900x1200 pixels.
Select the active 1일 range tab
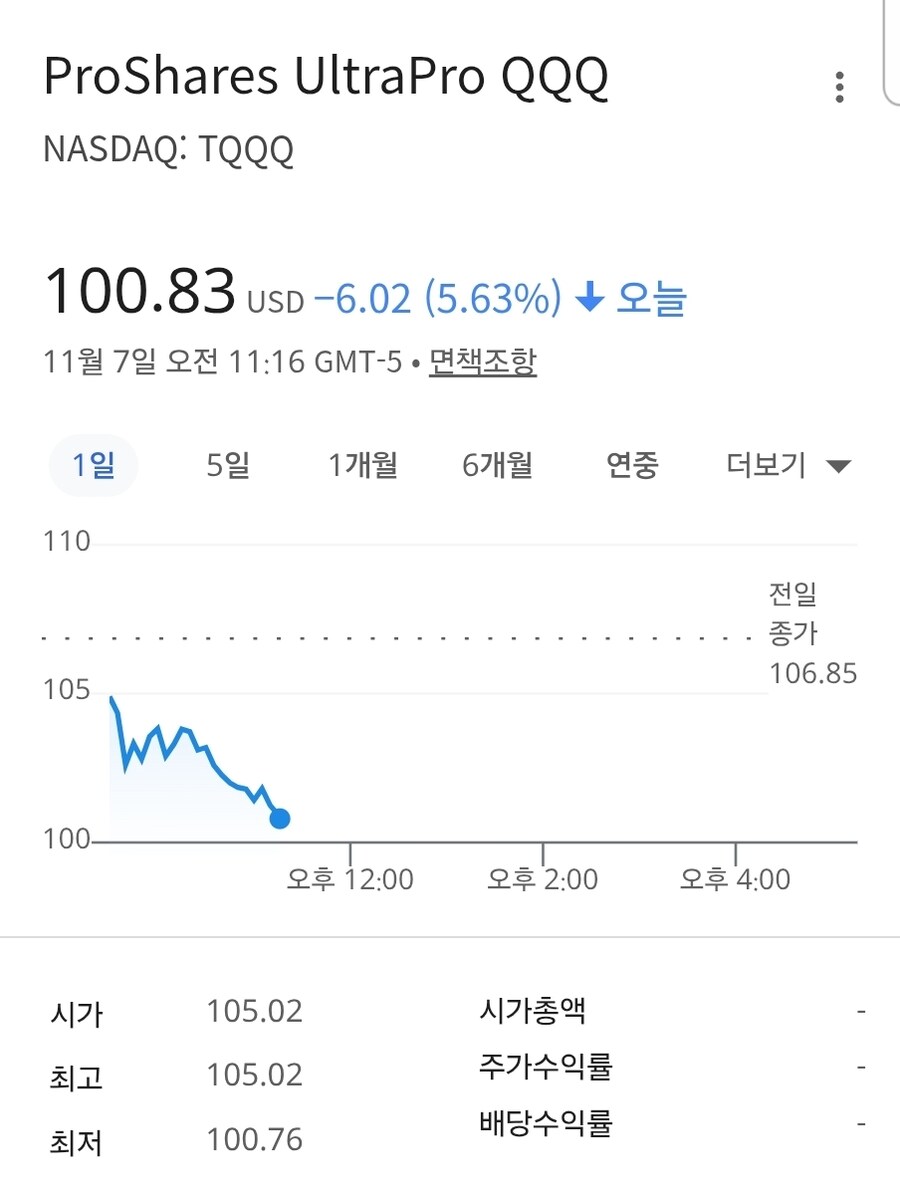click(93, 465)
